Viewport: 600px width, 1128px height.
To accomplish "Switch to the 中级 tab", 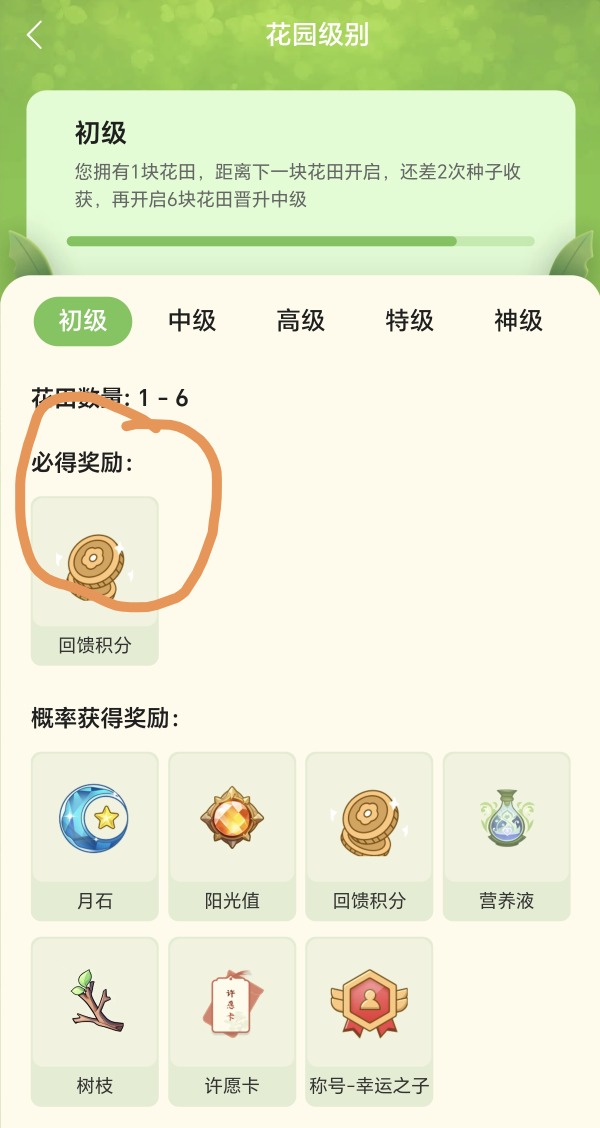I will [x=192, y=320].
